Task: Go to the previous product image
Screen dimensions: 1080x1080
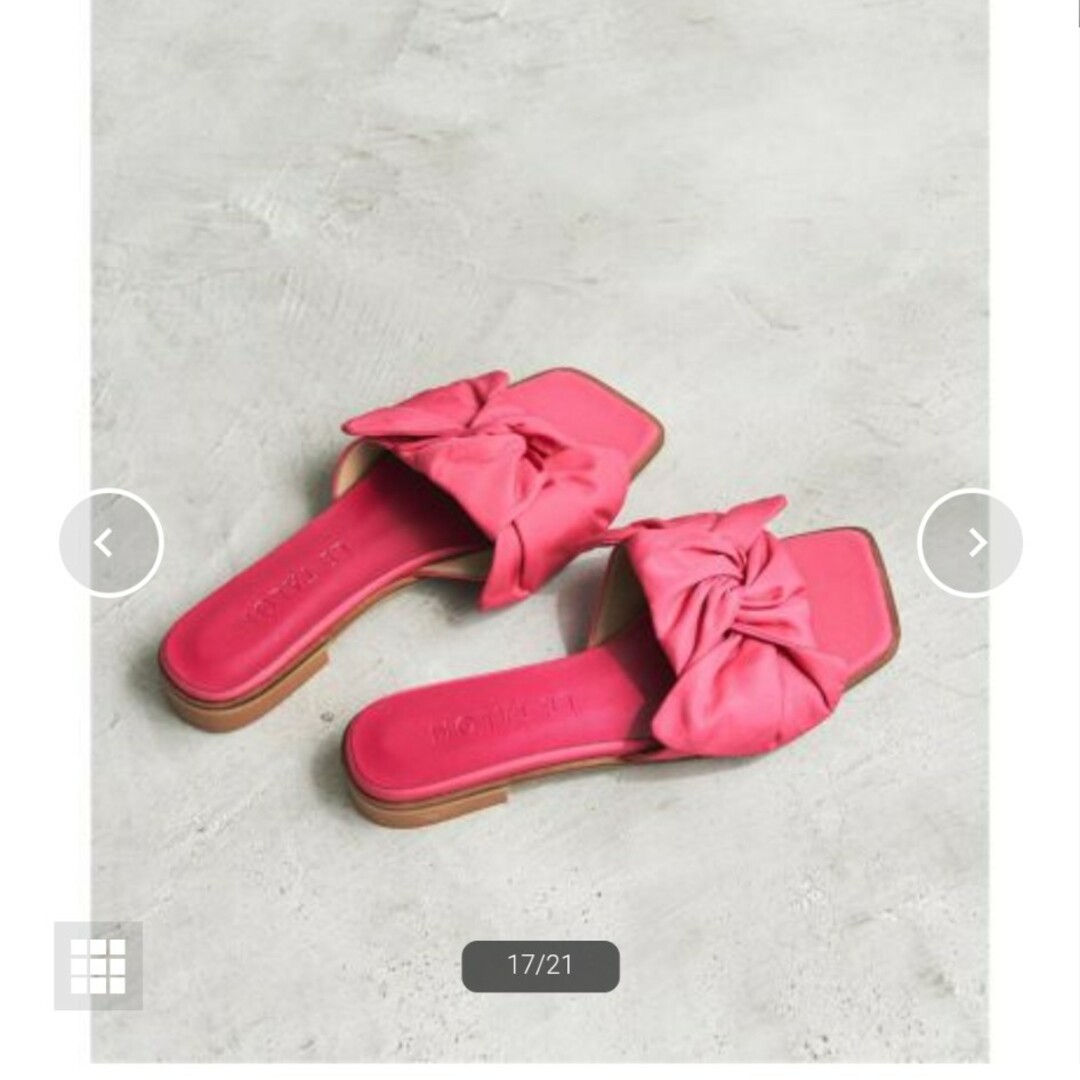Action: (111, 543)
